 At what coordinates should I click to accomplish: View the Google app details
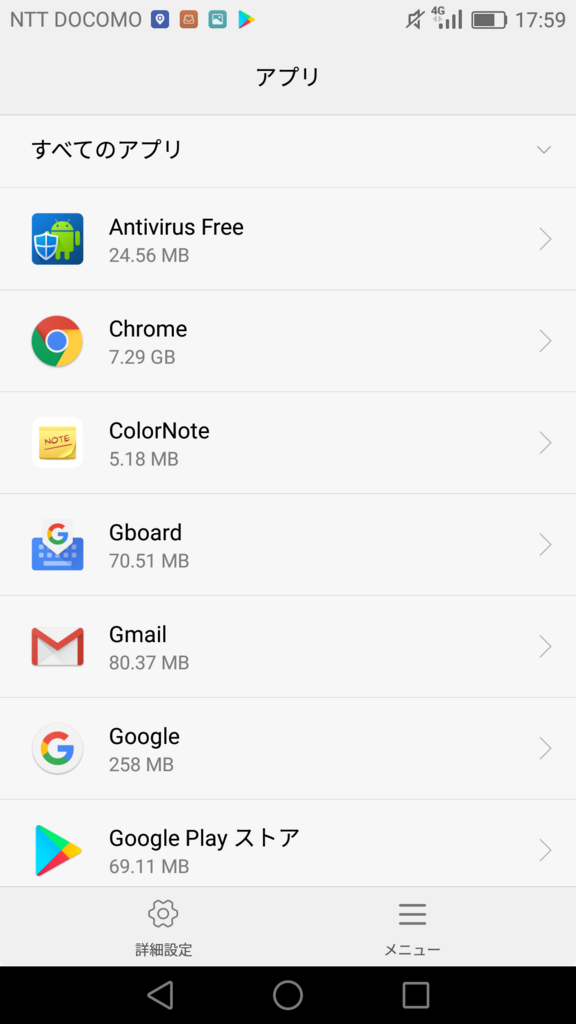click(x=288, y=748)
